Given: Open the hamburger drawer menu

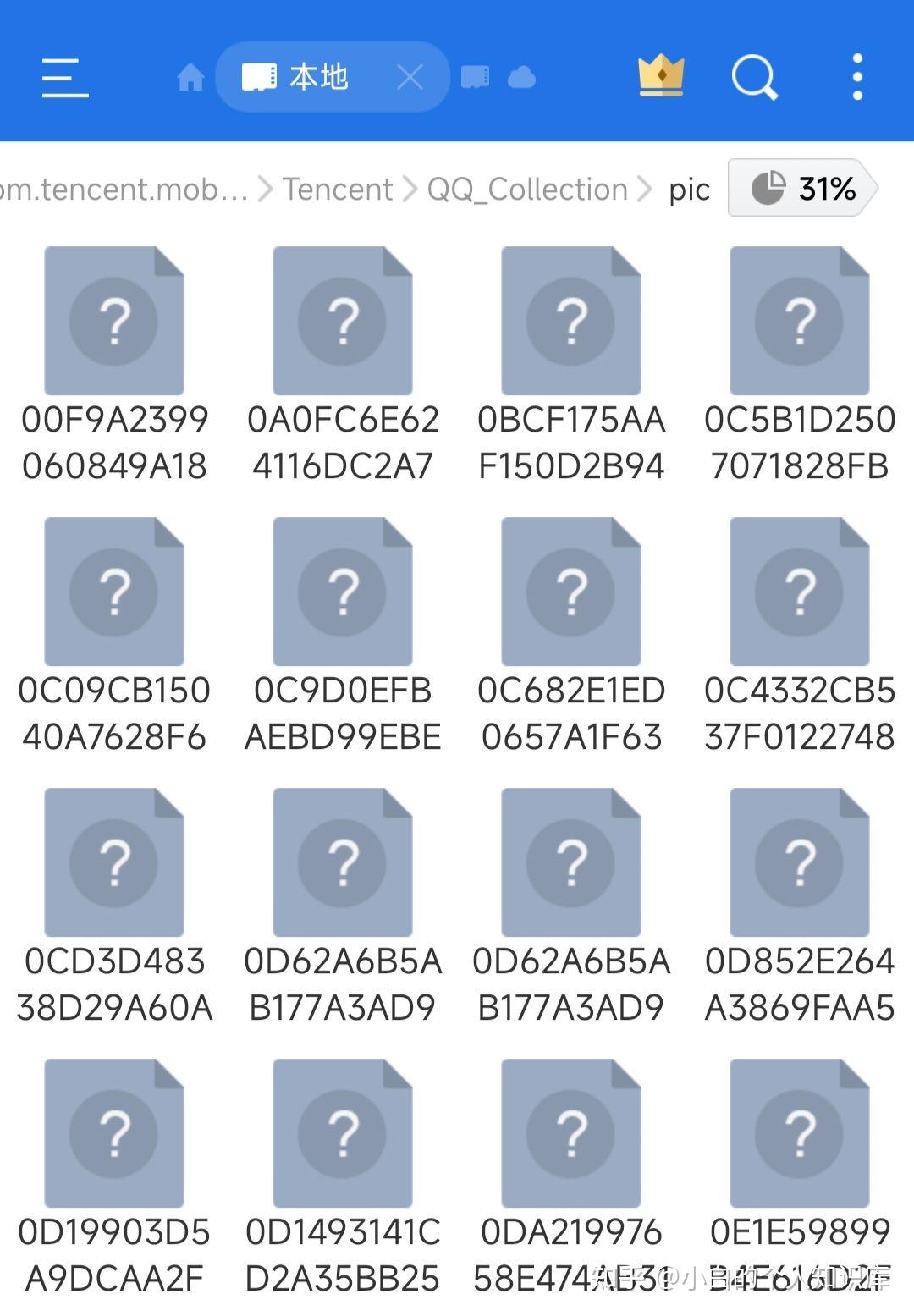Looking at the screenshot, I should click(x=64, y=78).
